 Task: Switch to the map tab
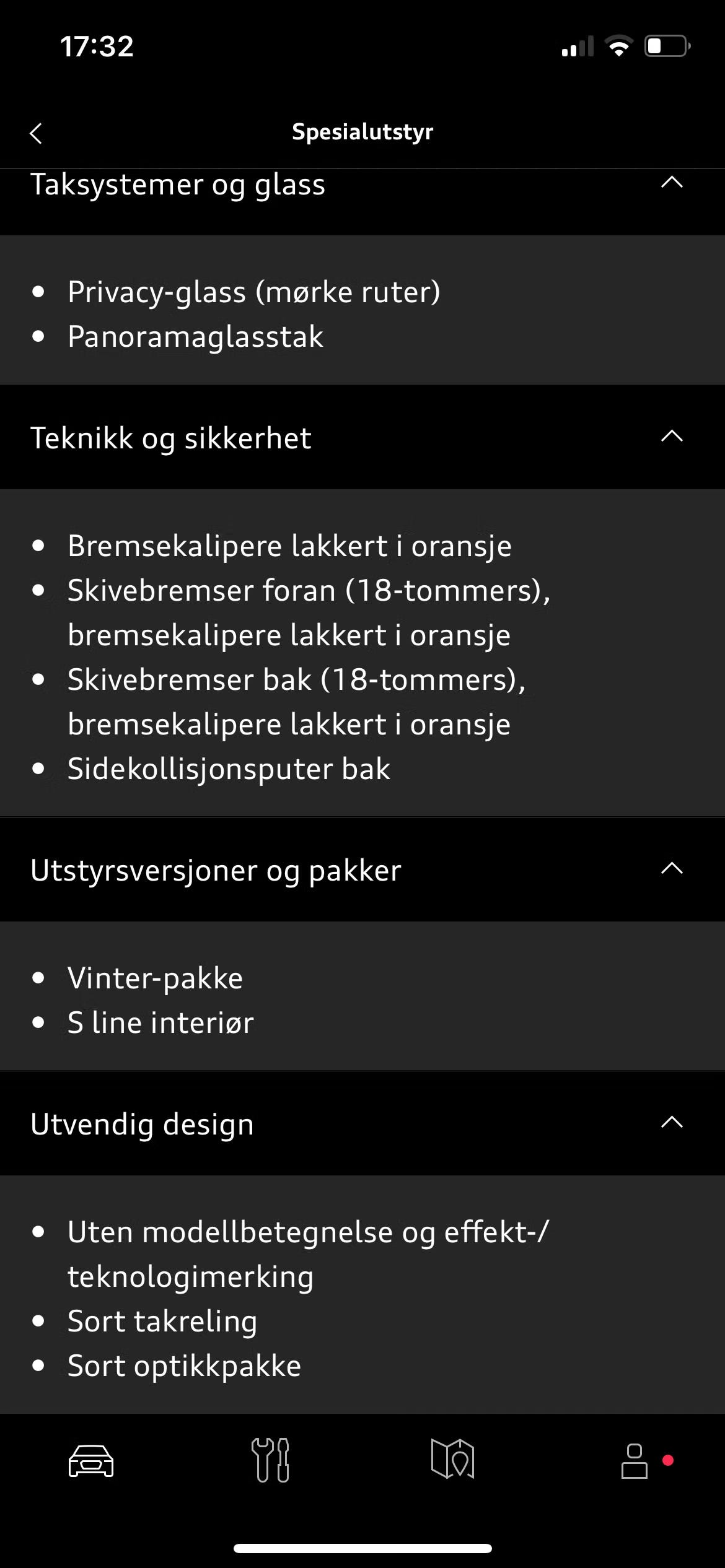(x=452, y=1459)
